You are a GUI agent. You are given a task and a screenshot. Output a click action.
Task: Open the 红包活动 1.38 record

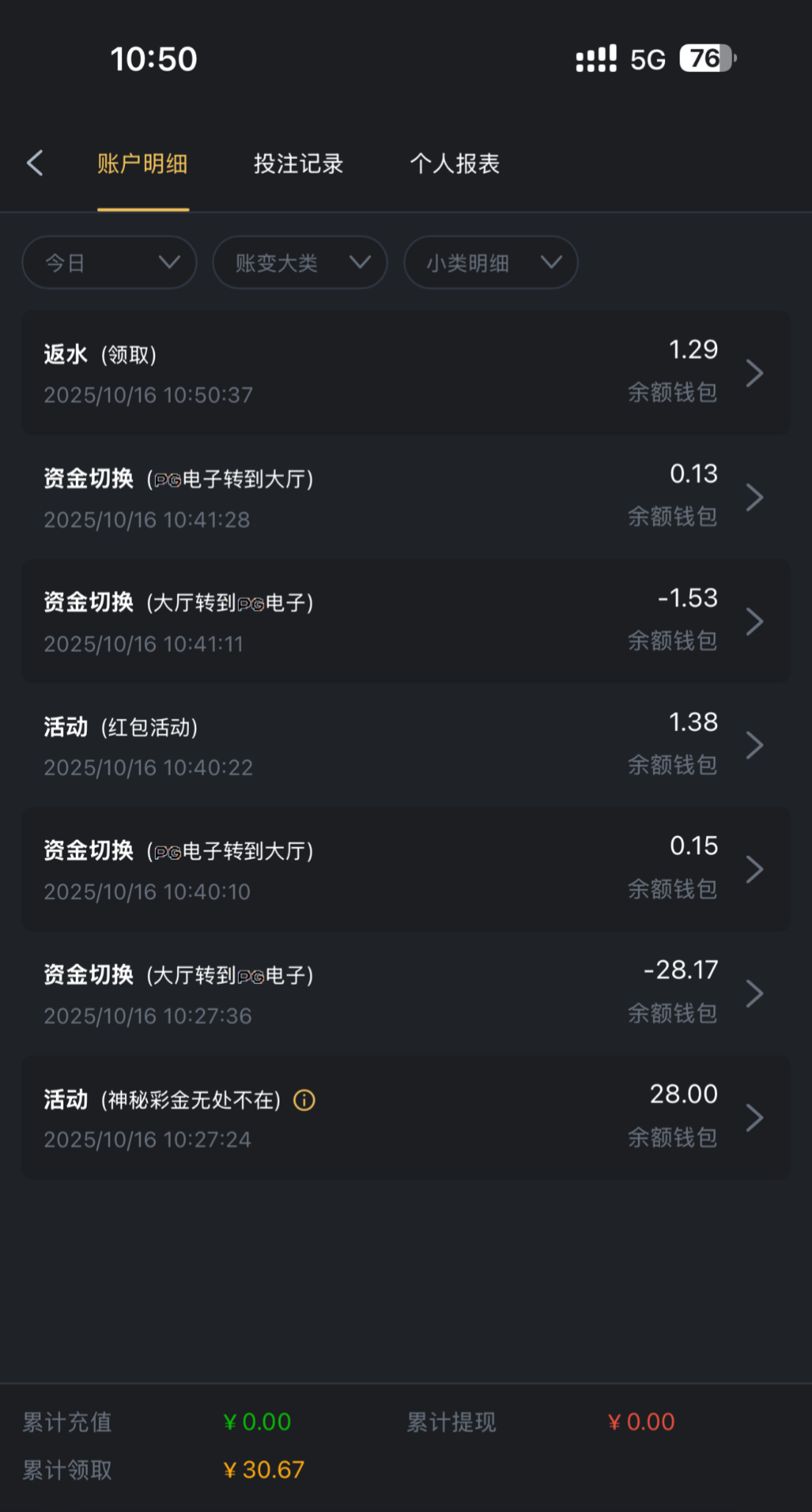click(406, 745)
